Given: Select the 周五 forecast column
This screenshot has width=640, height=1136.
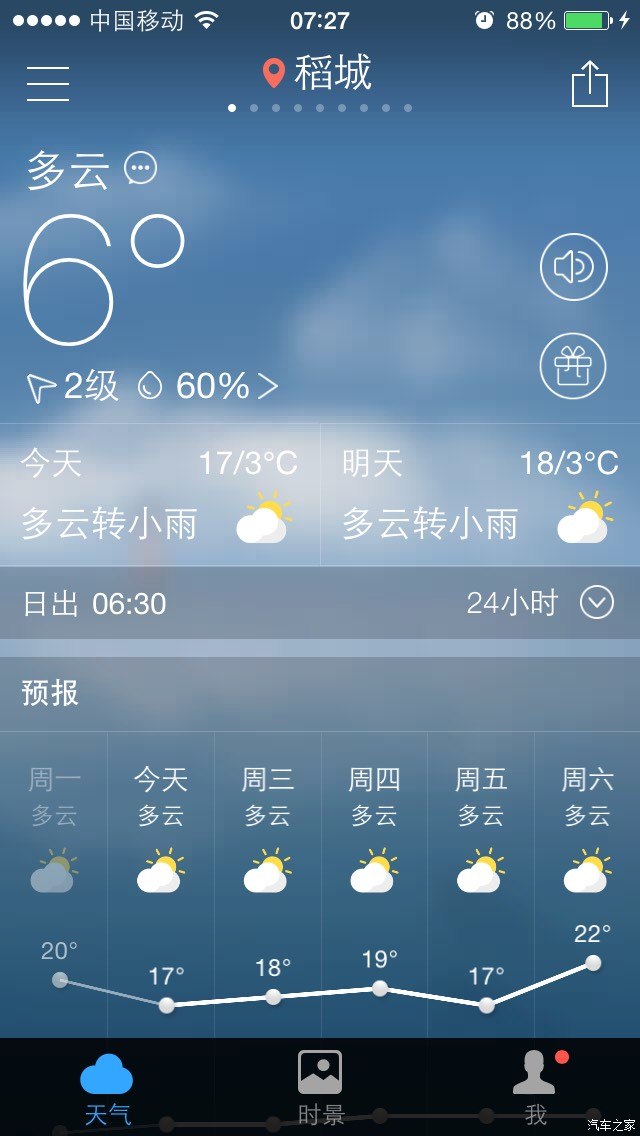Looking at the screenshot, I should (481, 830).
